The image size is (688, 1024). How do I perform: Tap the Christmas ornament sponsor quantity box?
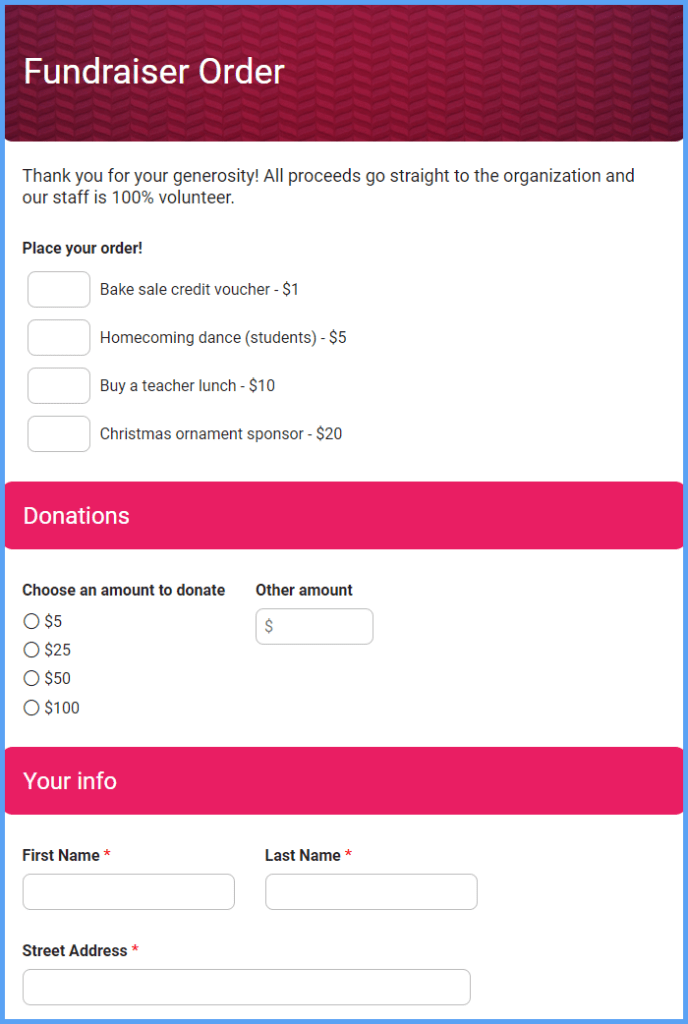[x=59, y=434]
